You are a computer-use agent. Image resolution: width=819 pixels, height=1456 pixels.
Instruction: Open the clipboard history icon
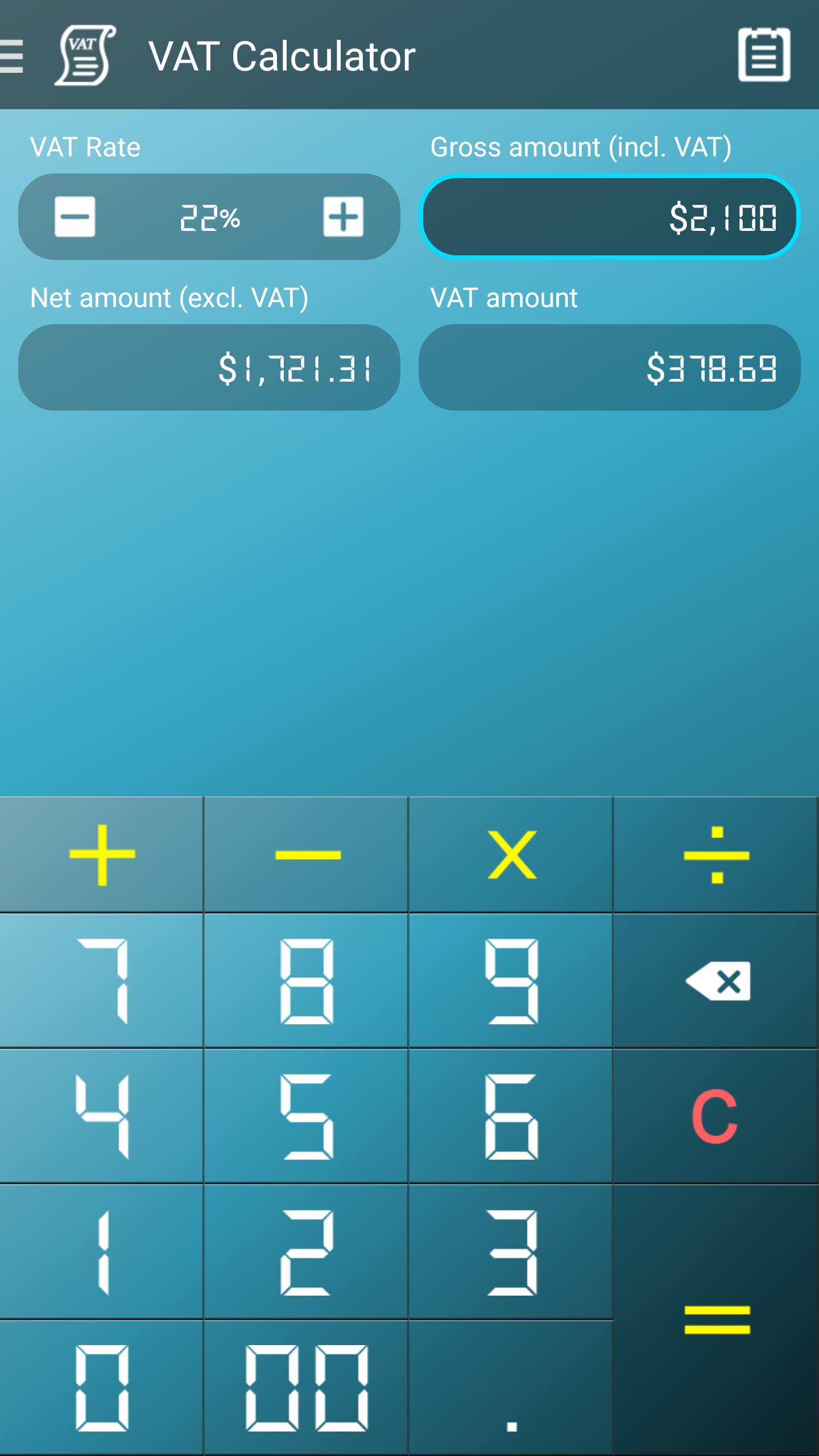tap(763, 55)
